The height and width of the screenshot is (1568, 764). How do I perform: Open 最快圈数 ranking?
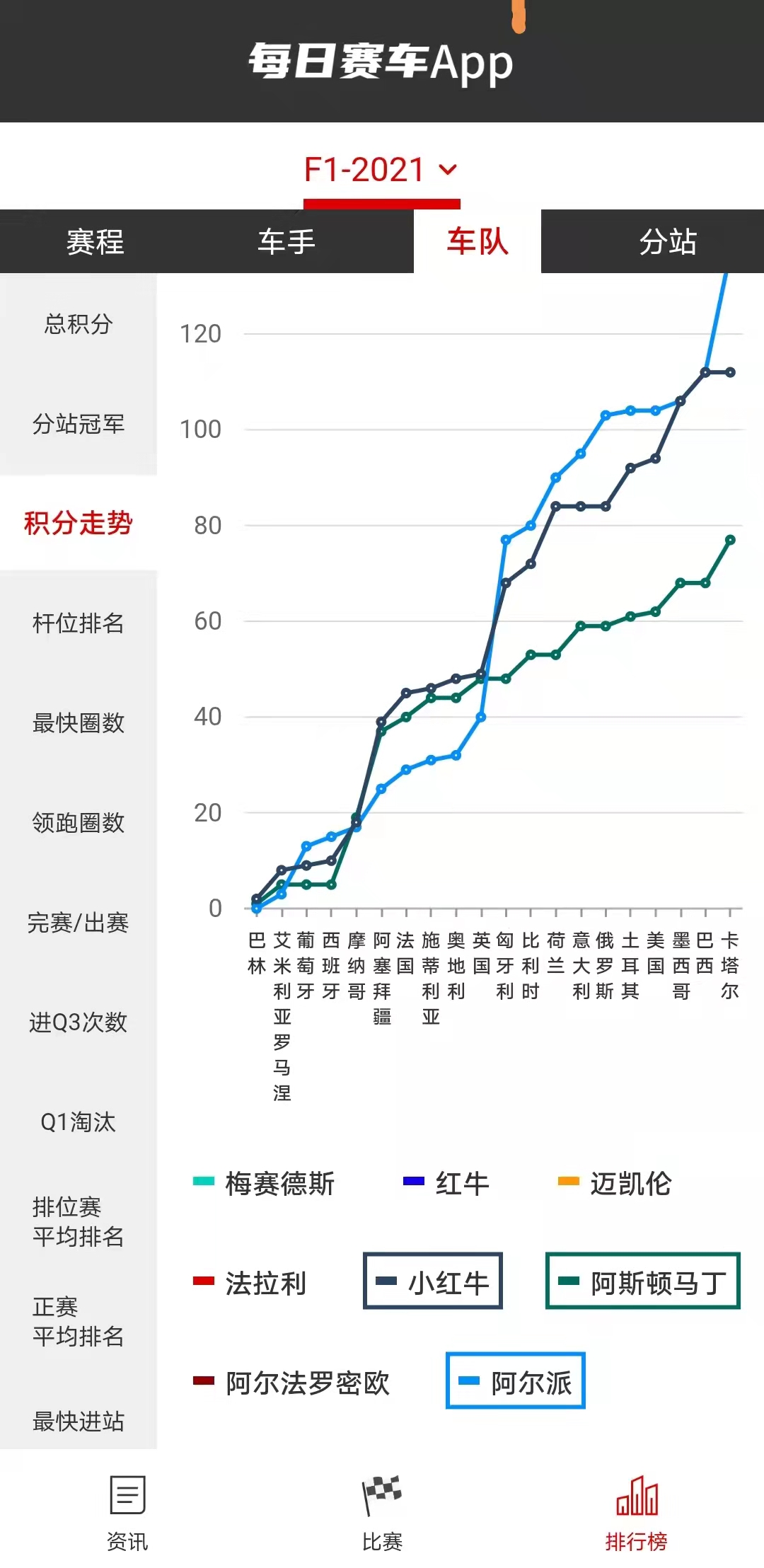tap(78, 722)
